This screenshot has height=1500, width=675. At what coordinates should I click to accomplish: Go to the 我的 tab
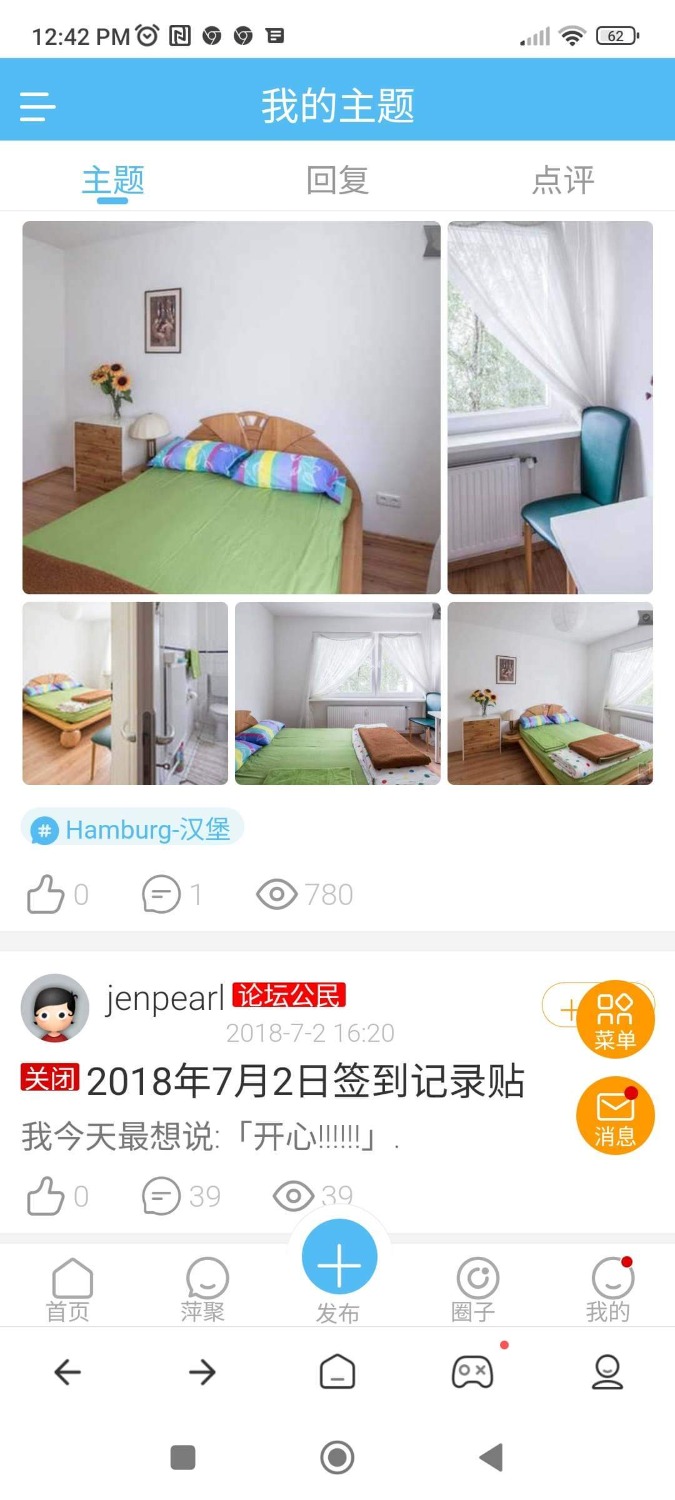(x=608, y=1290)
